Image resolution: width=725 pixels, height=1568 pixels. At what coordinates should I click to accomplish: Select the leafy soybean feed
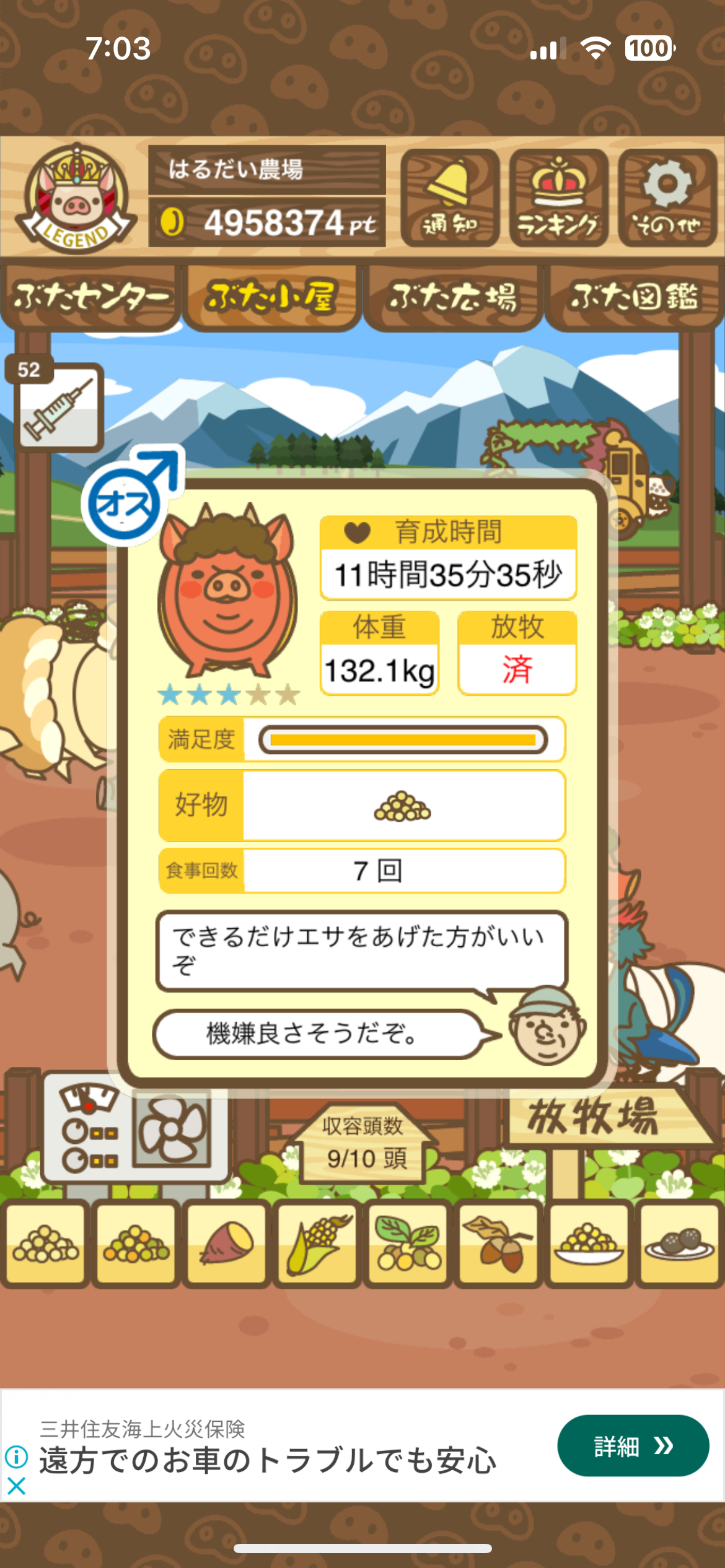click(x=407, y=1243)
